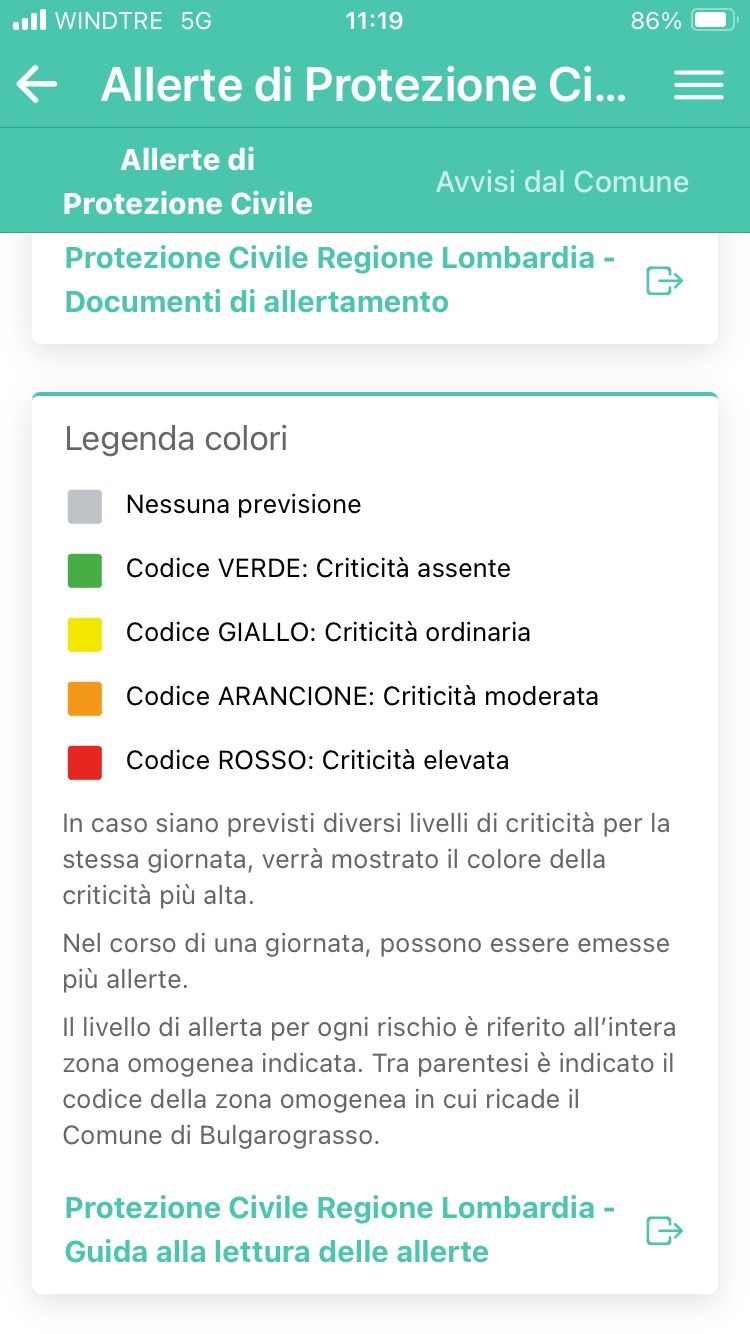Select the Allerte di Protezione Civile tab
Image resolution: width=750 pixels, height=1334 pixels.
pos(188,182)
